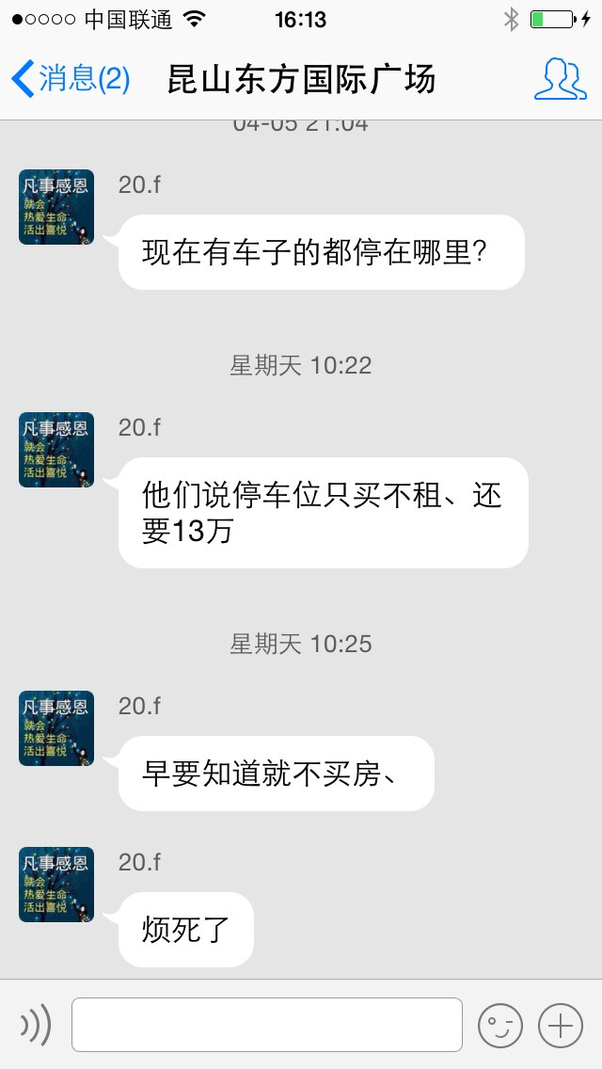
Task: Switch to voice message input
Action: coord(35,1024)
